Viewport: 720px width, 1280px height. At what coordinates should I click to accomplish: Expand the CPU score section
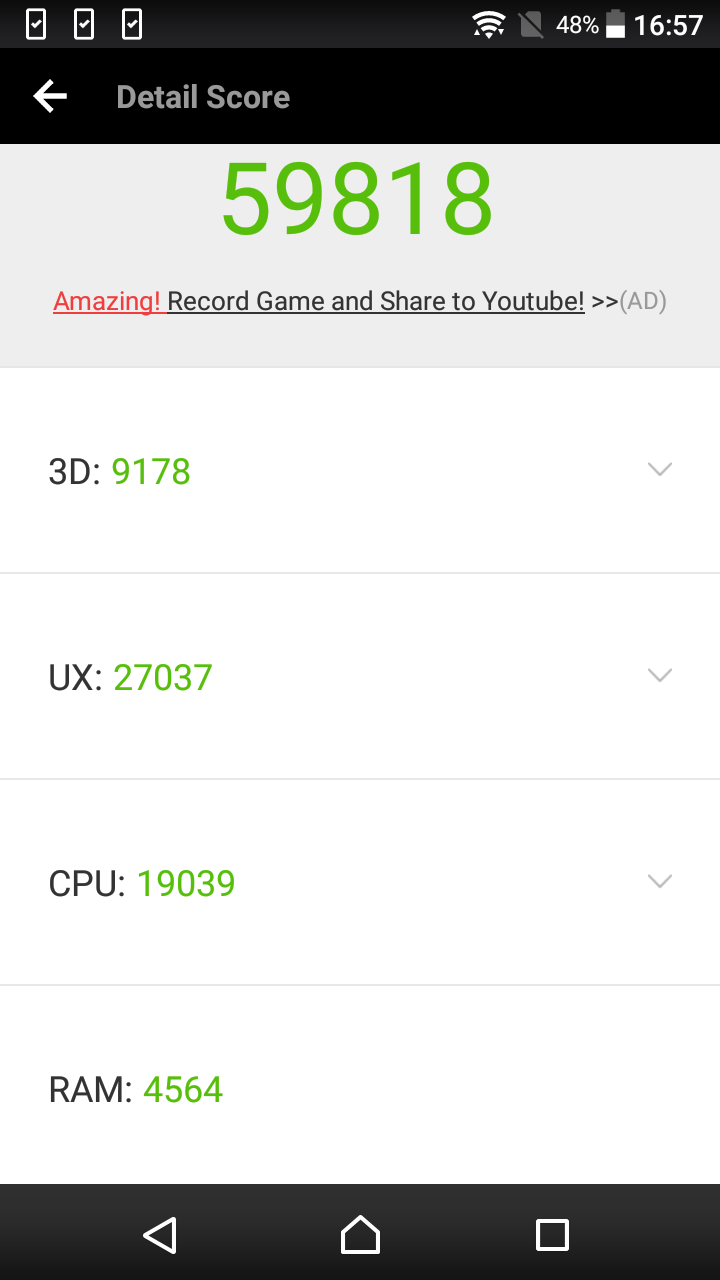coord(659,881)
